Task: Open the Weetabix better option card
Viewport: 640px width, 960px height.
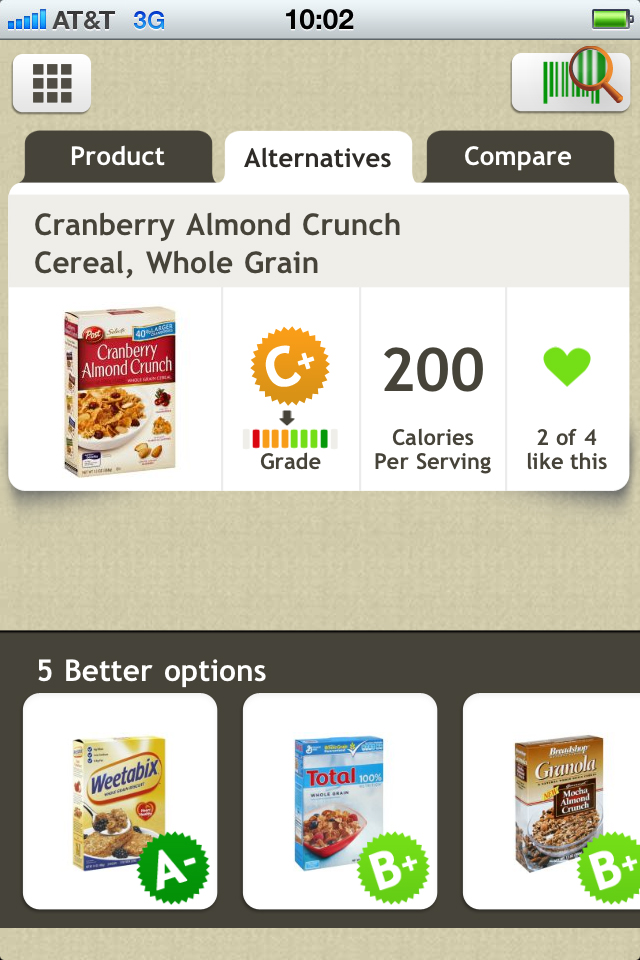Action: click(x=120, y=801)
